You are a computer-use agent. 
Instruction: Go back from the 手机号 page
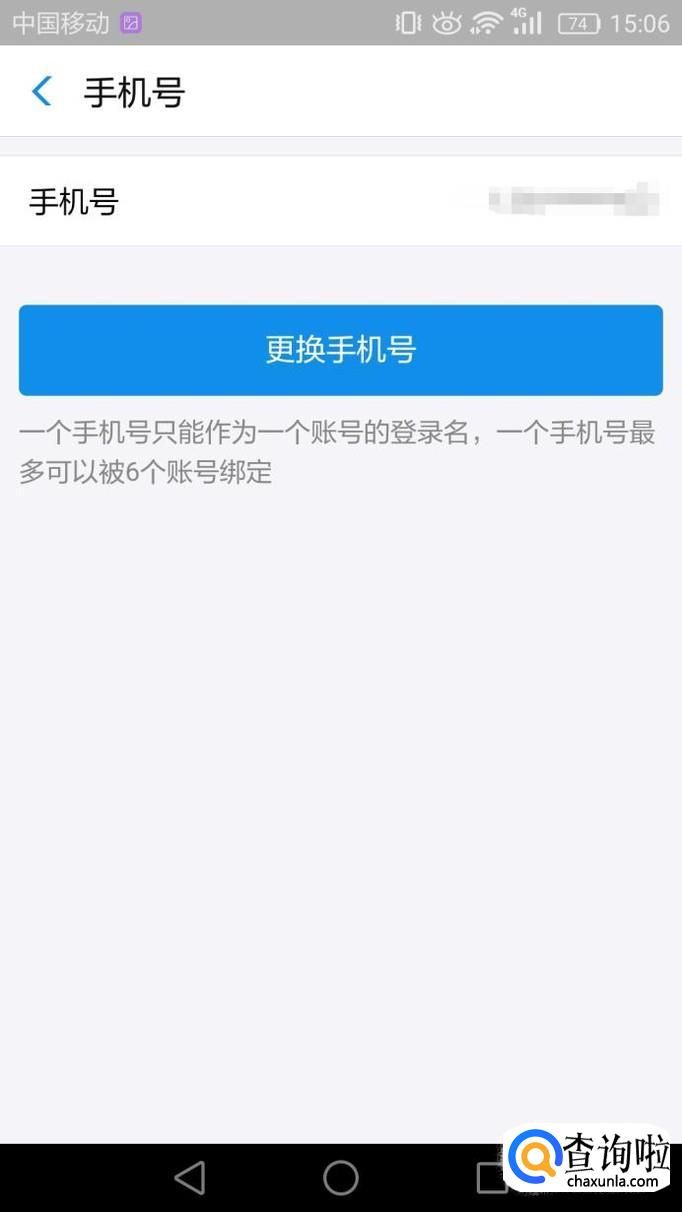click(x=42, y=92)
